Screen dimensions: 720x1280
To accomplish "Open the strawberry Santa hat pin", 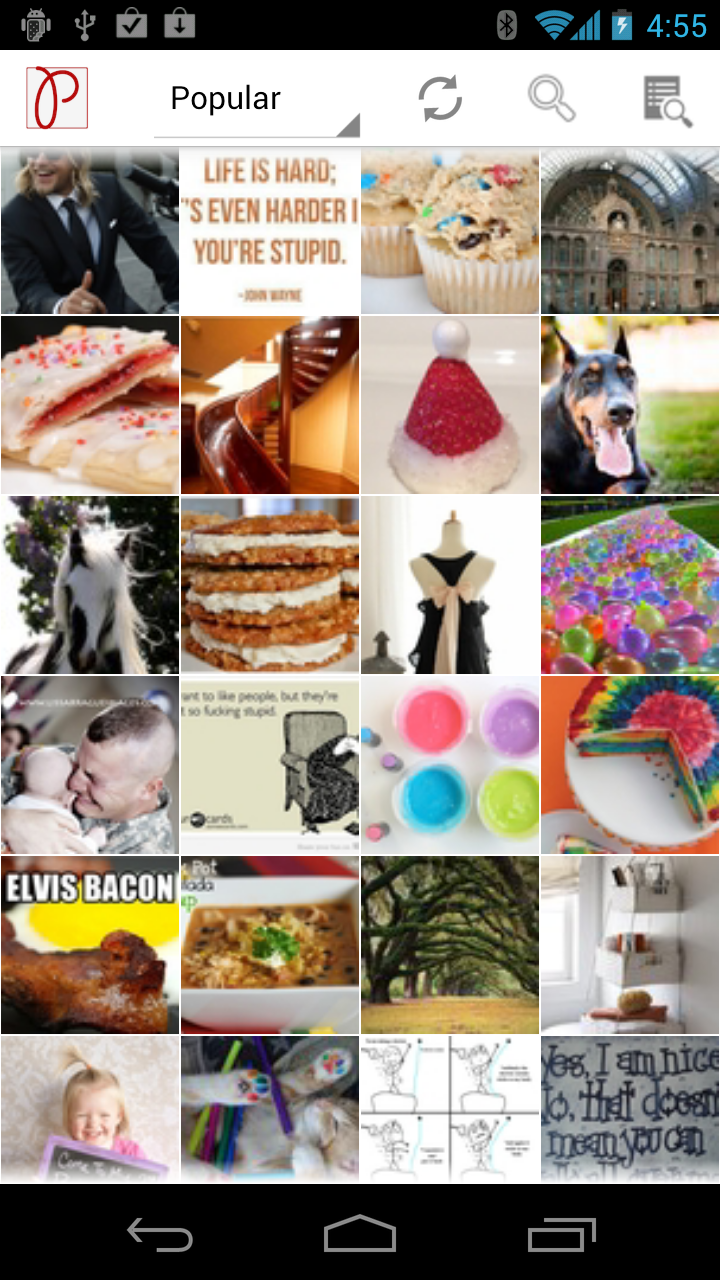I will point(450,405).
